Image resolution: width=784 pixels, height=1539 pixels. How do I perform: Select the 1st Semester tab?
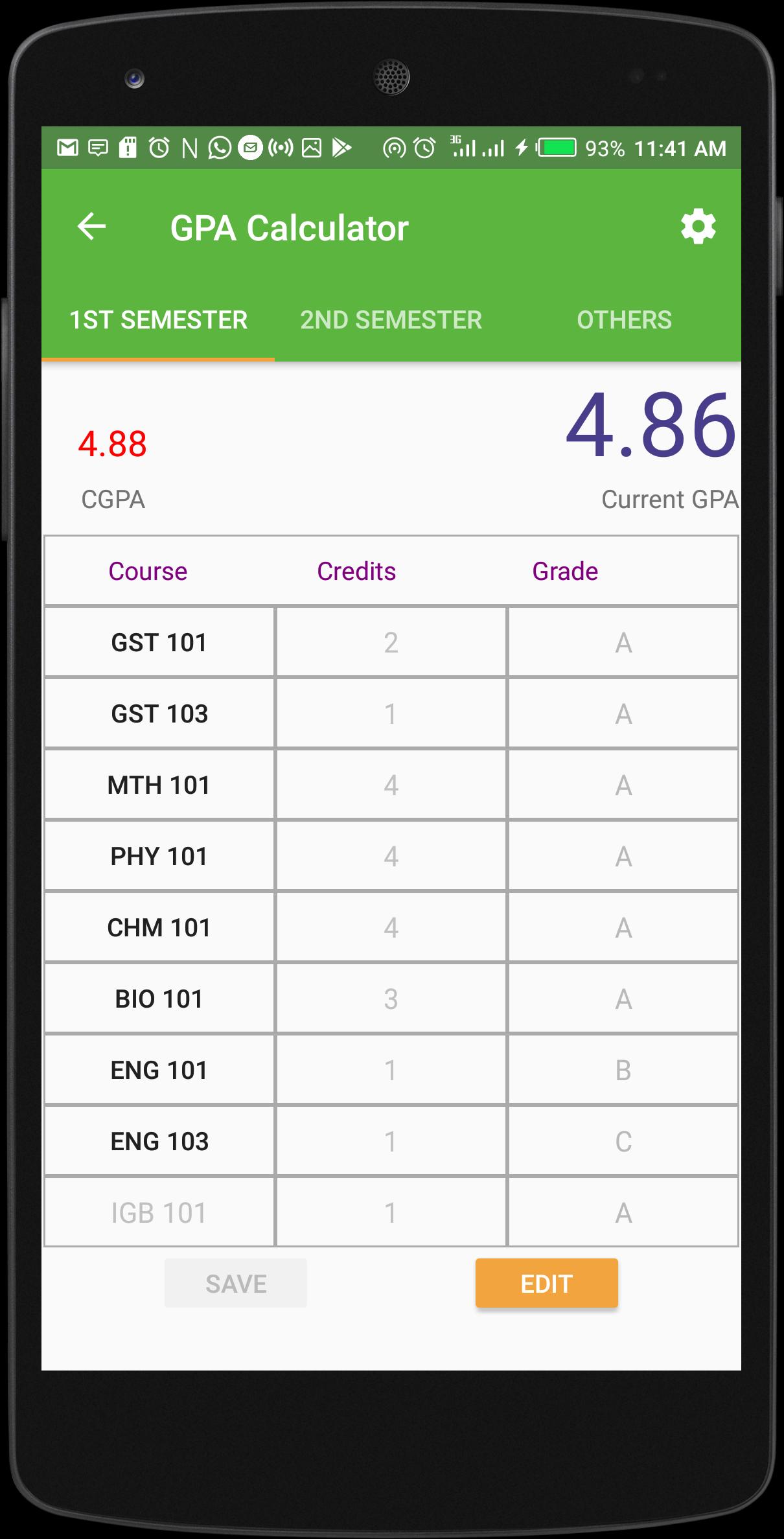coord(158,320)
